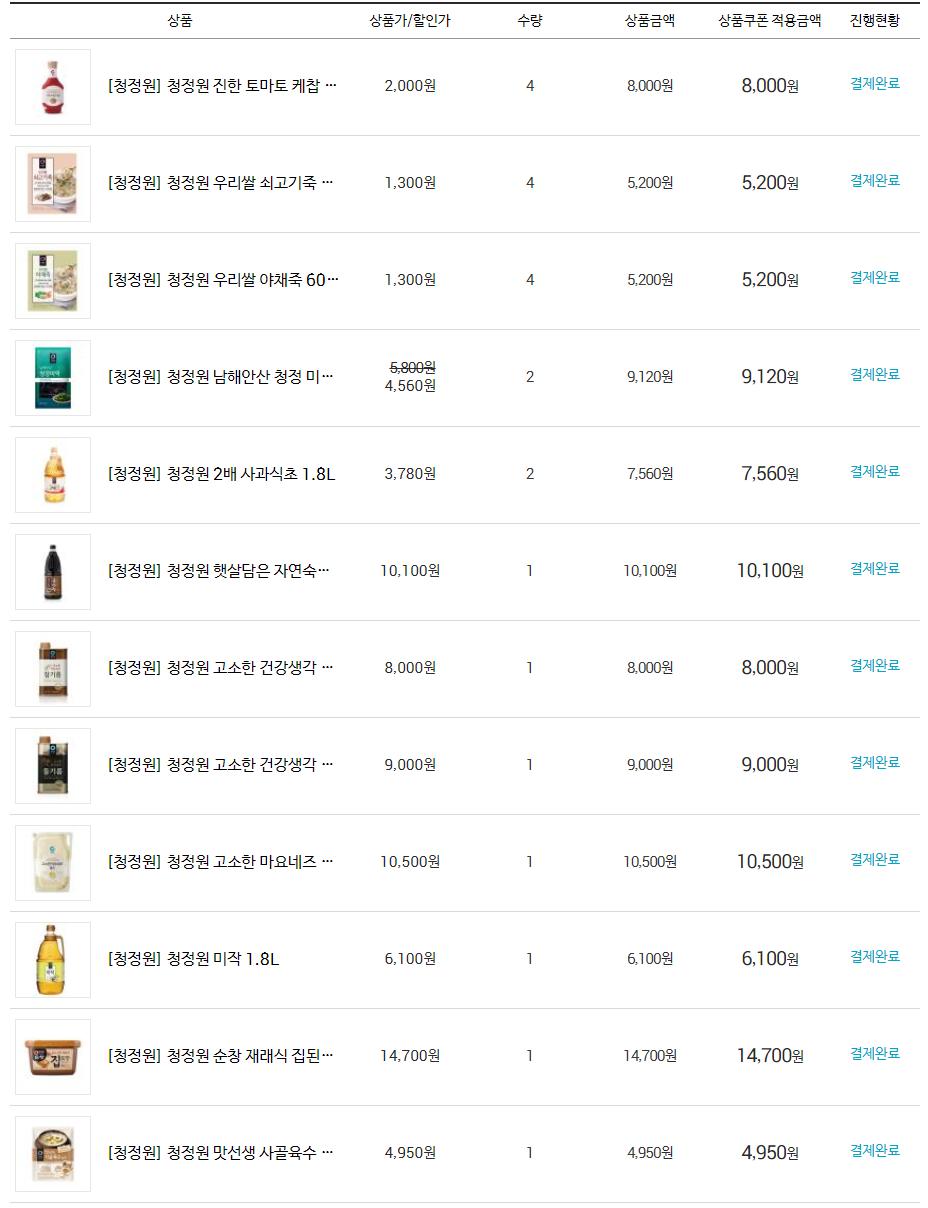Tap the 고소한 마요네즈 product name

coord(220,862)
